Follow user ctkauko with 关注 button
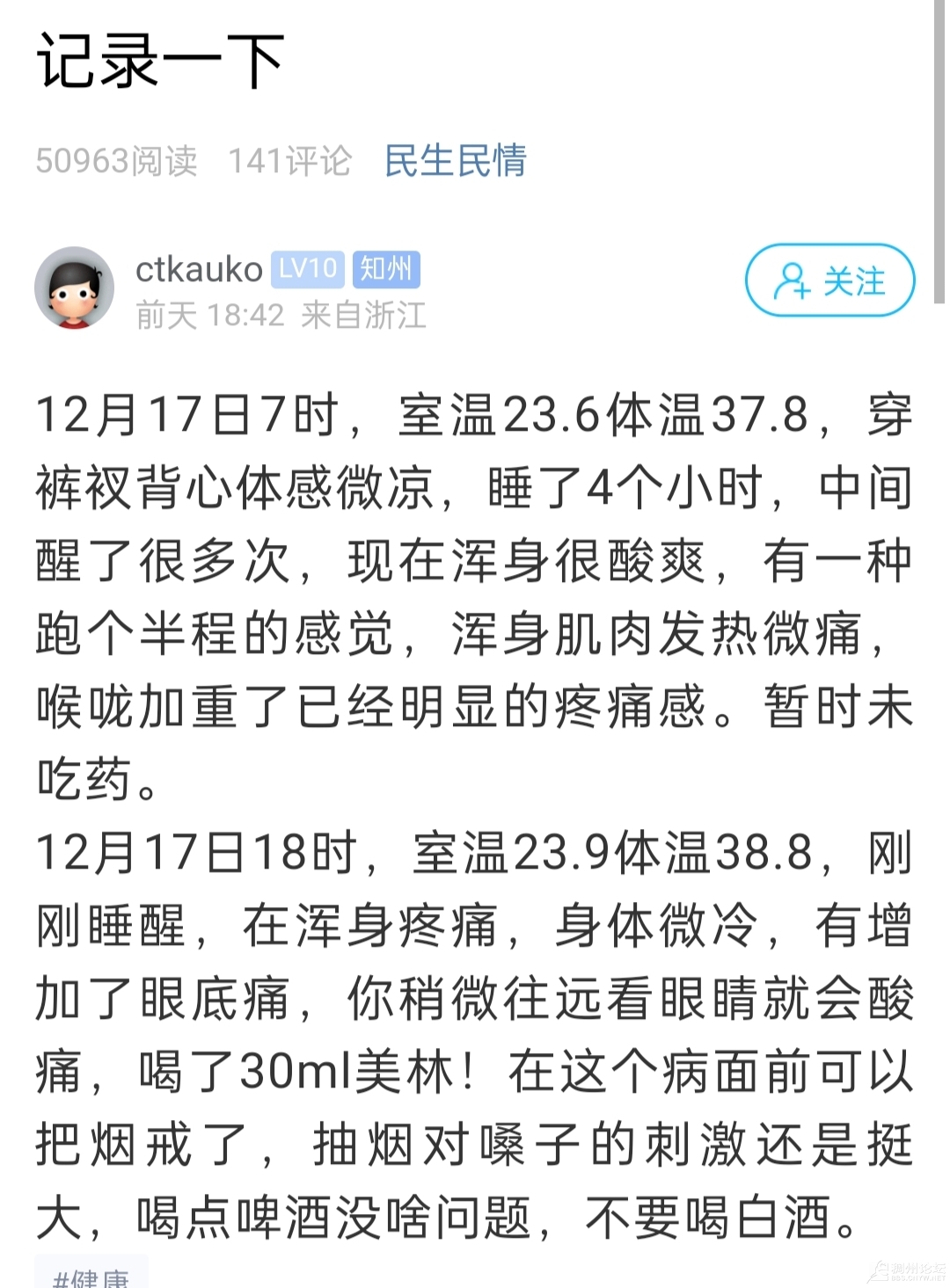Image resolution: width=950 pixels, height=1288 pixels. pos(829,280)
